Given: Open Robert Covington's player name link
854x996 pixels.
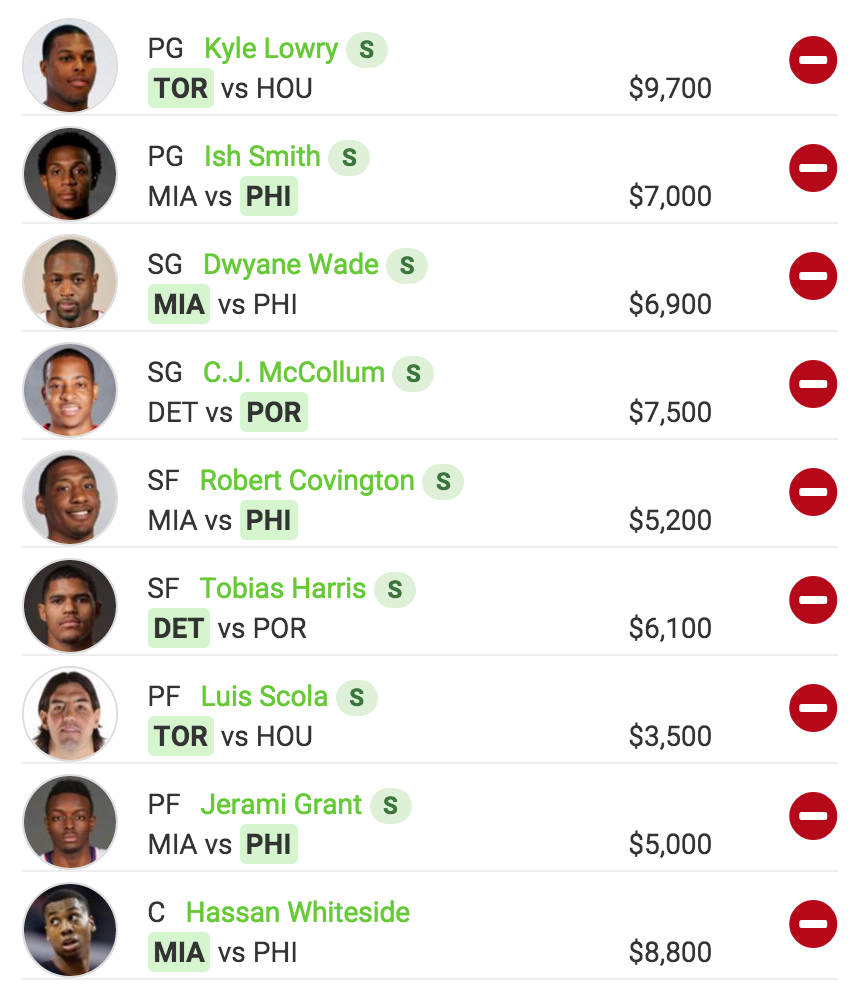Looking at the screenshot, I should pos(306,480).
